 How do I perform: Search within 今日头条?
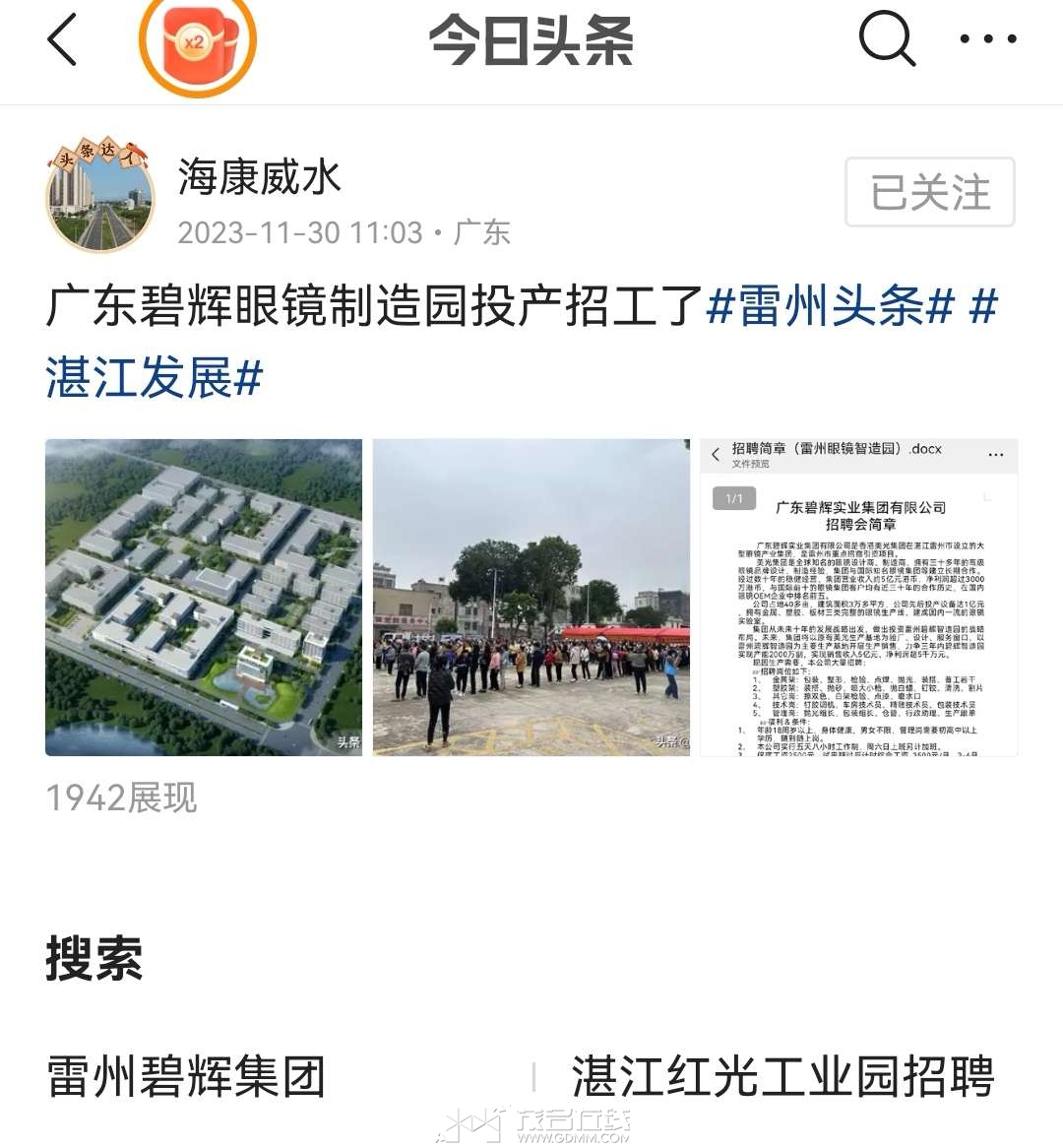(x=887, y=39)
